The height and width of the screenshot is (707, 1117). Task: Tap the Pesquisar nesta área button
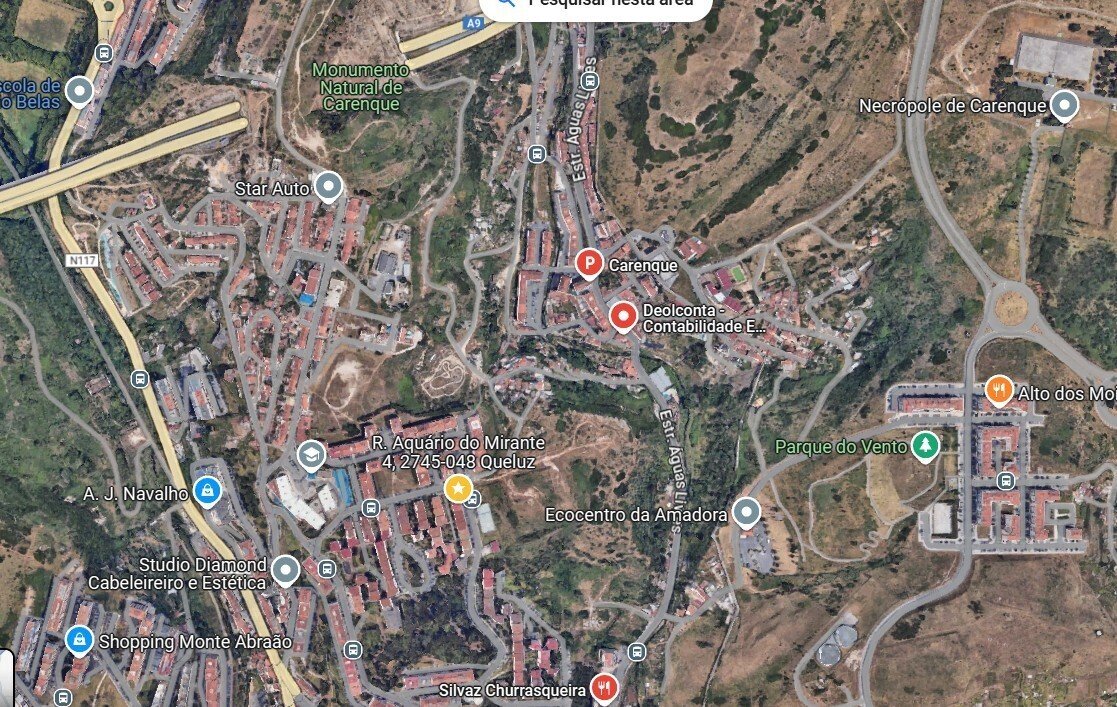[596, 5]
